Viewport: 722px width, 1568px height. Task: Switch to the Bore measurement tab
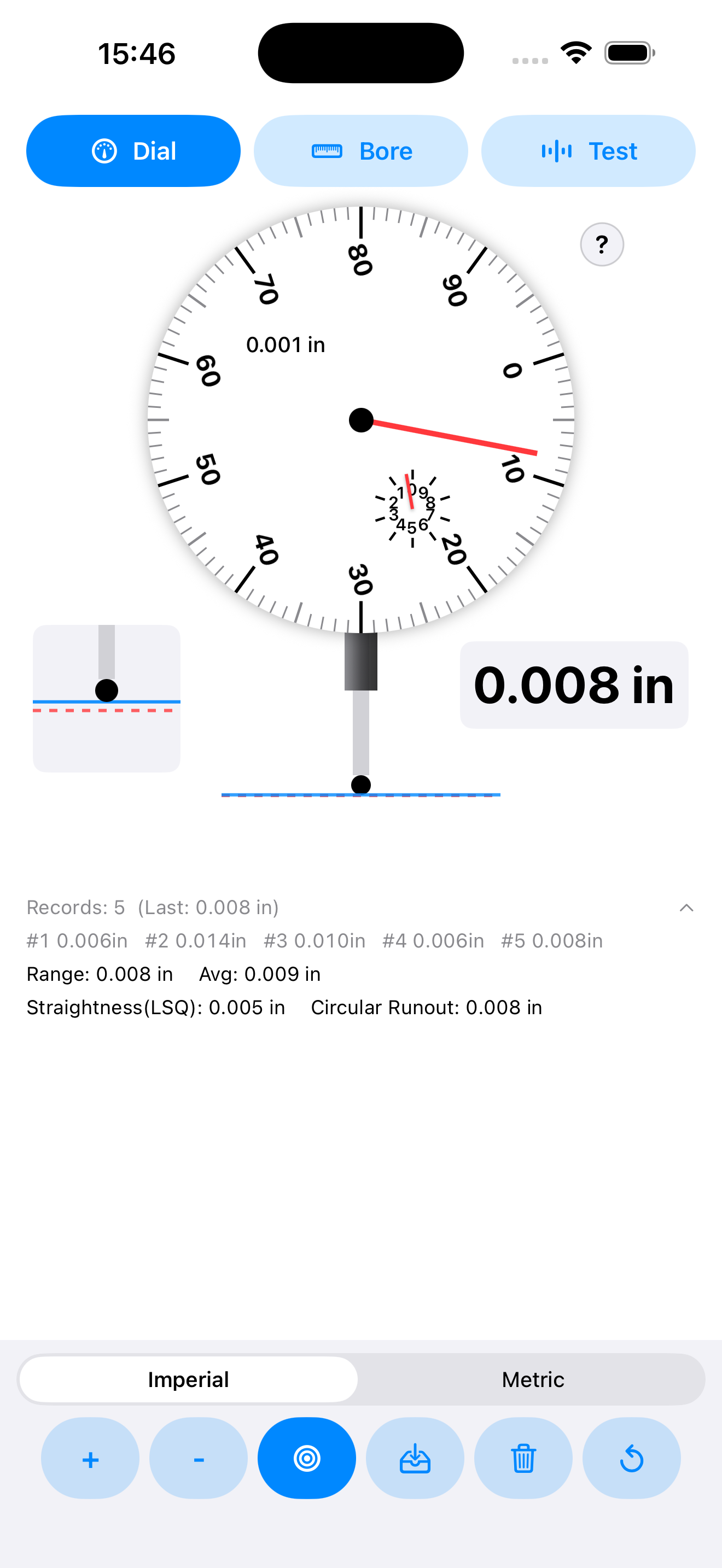(360, 150)
